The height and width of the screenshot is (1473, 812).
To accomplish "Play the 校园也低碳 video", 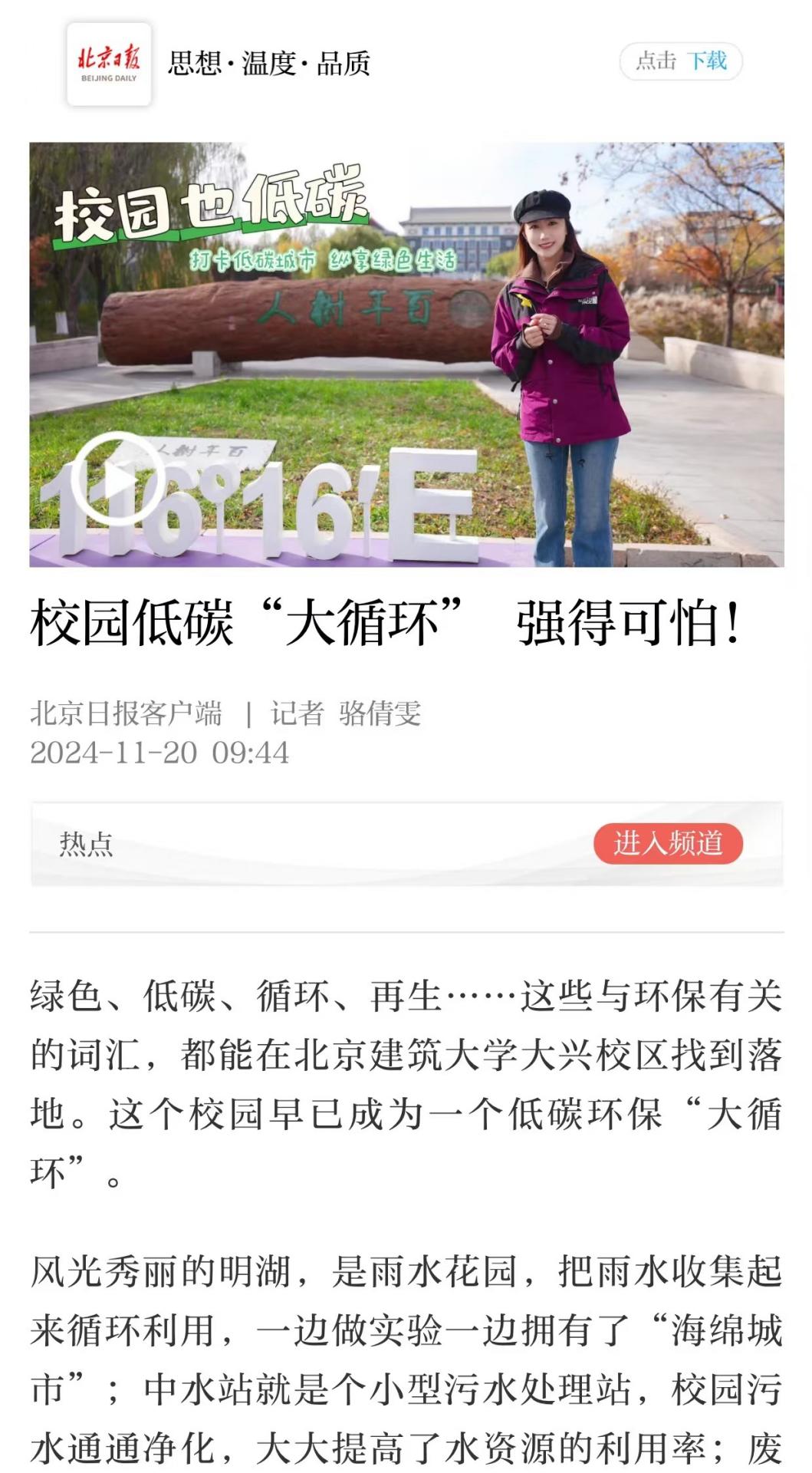I will pos(117,478).
